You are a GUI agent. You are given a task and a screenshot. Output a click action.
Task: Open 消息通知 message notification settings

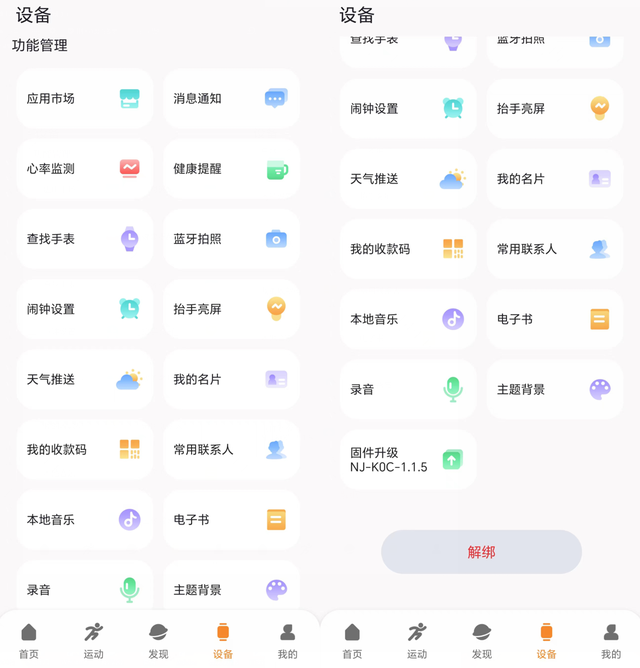[x=231, y=99]
